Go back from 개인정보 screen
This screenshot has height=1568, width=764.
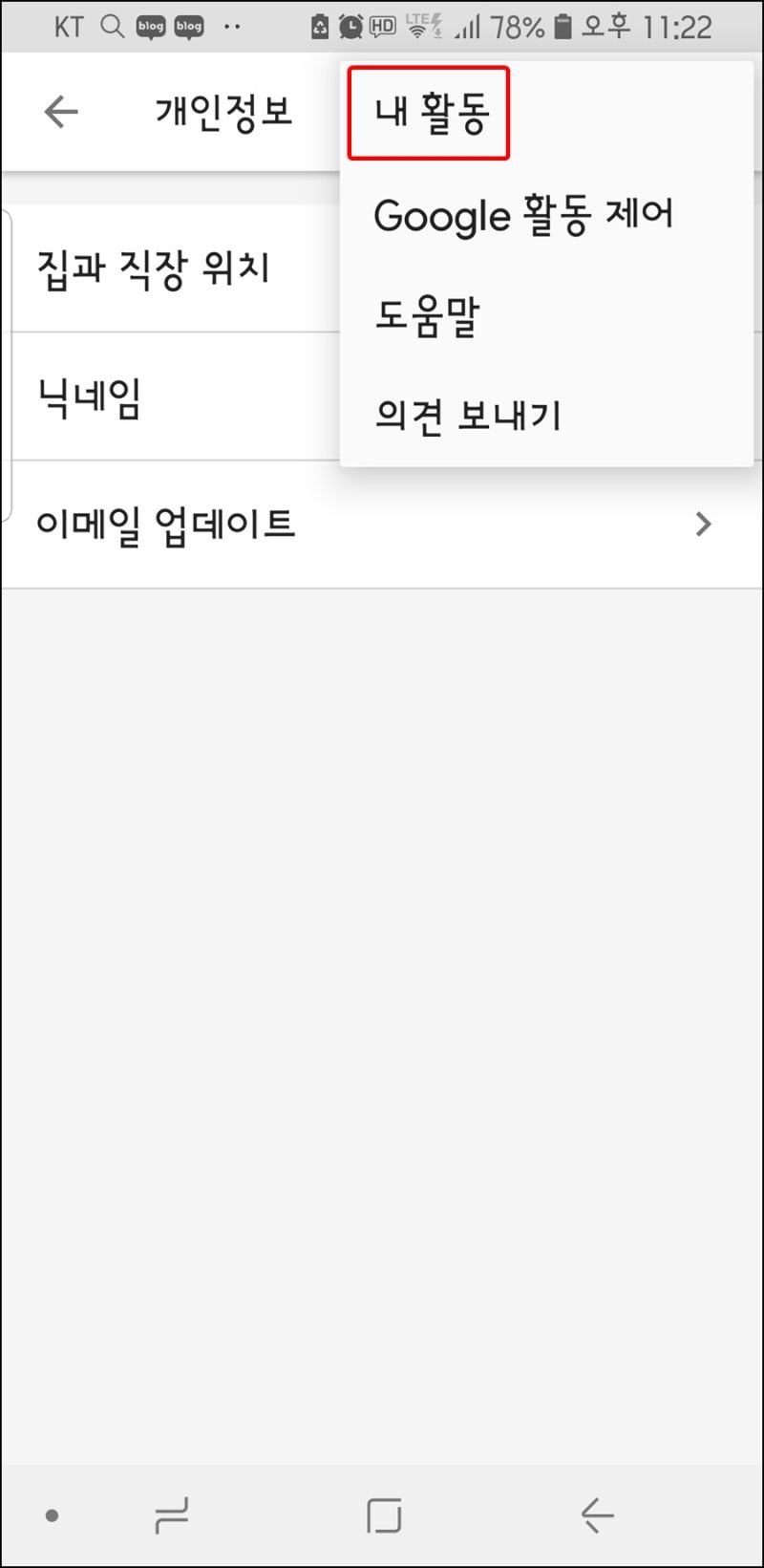(61, 113)
